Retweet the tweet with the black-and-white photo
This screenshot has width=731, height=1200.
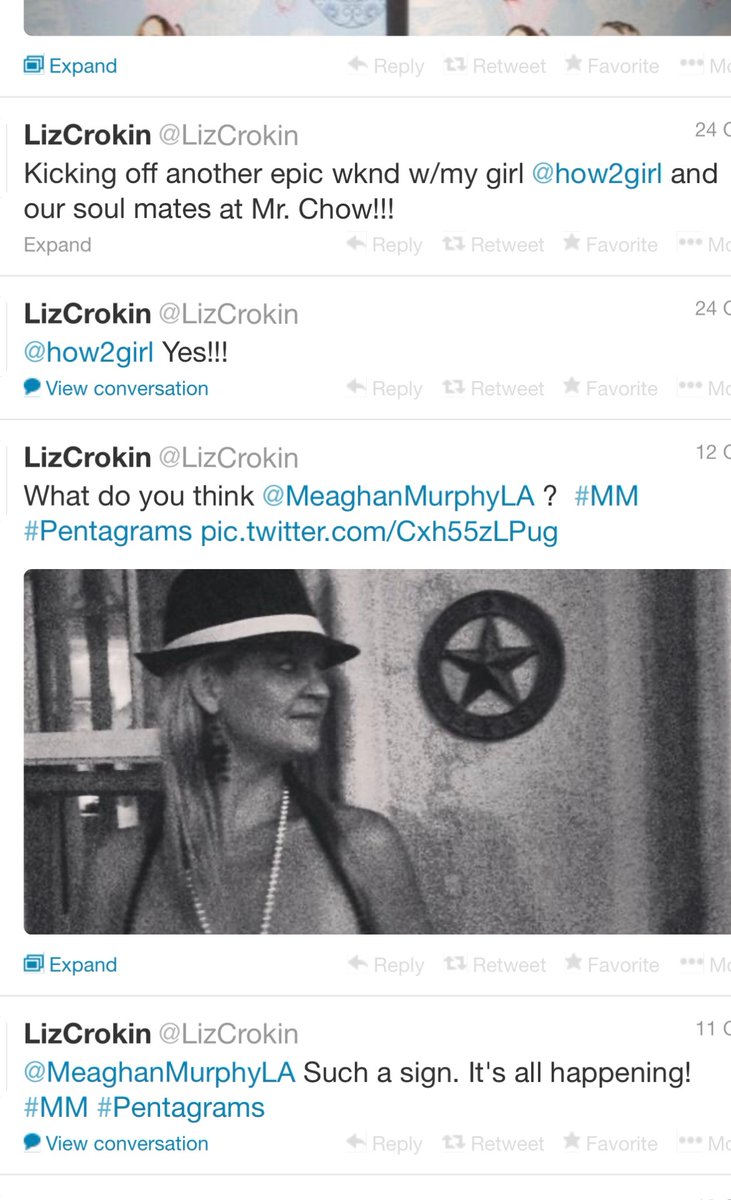[x=496, y=965]
